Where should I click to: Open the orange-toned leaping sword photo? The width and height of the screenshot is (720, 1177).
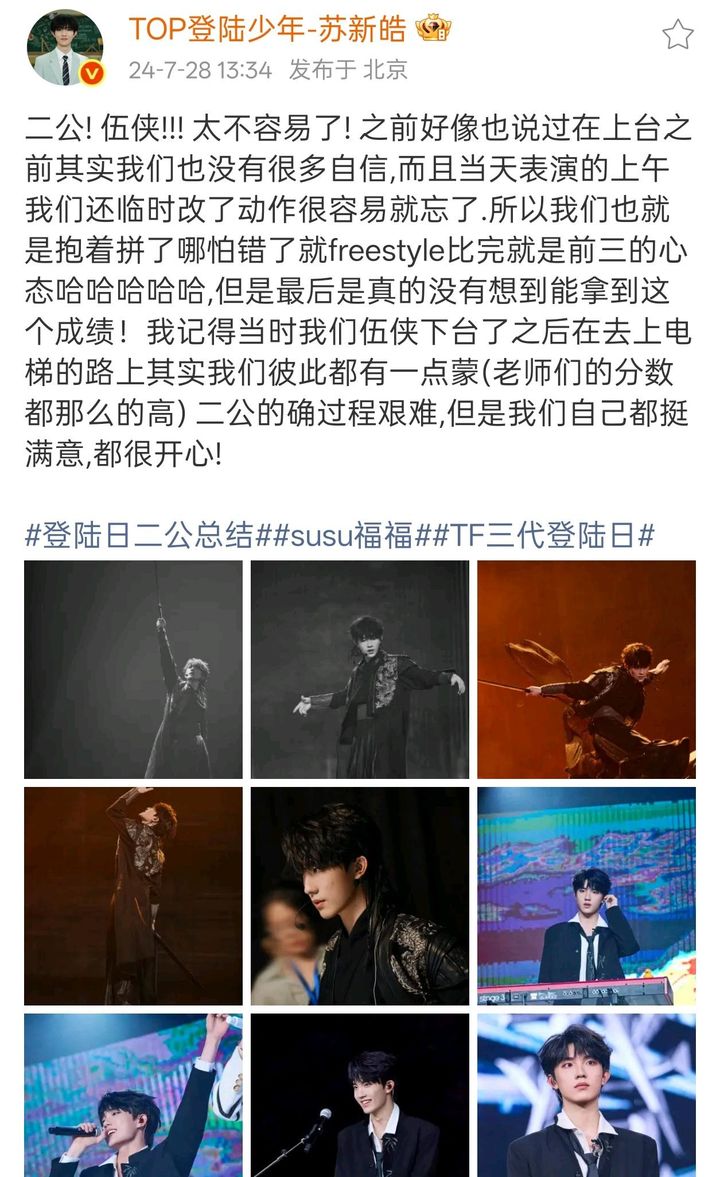pos(586,669)
